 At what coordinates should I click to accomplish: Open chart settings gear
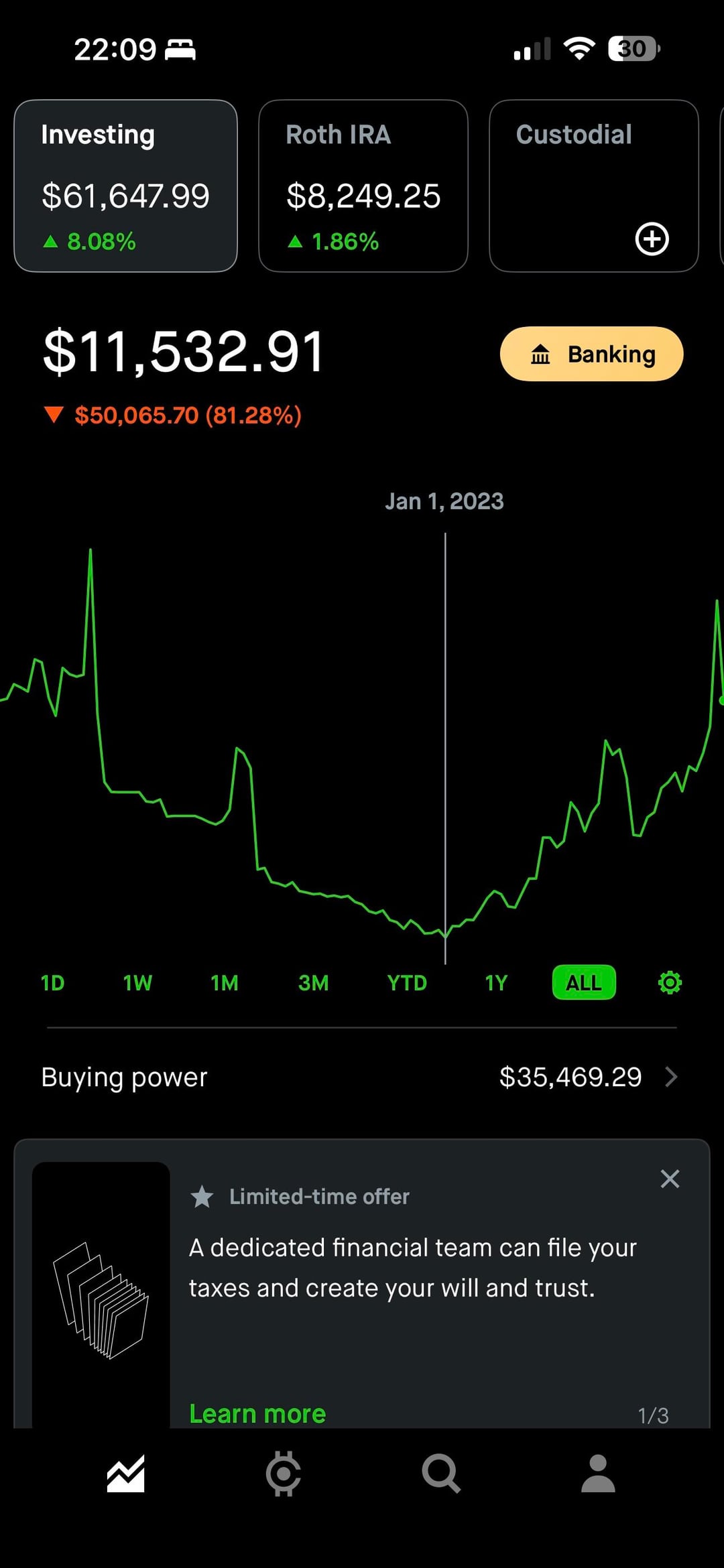coord(670,982)
